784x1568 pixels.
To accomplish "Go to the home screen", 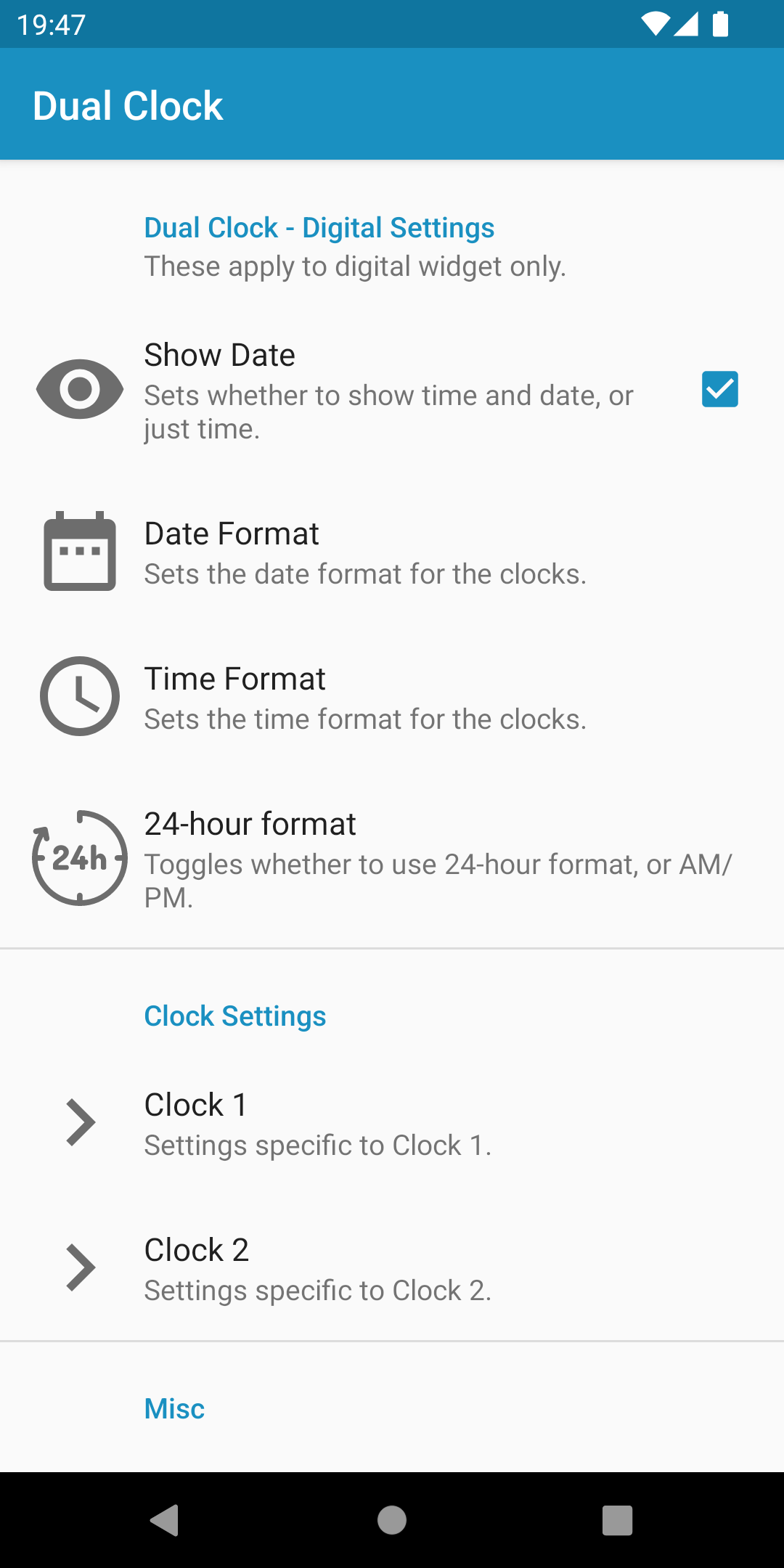I will (392, 1520).
